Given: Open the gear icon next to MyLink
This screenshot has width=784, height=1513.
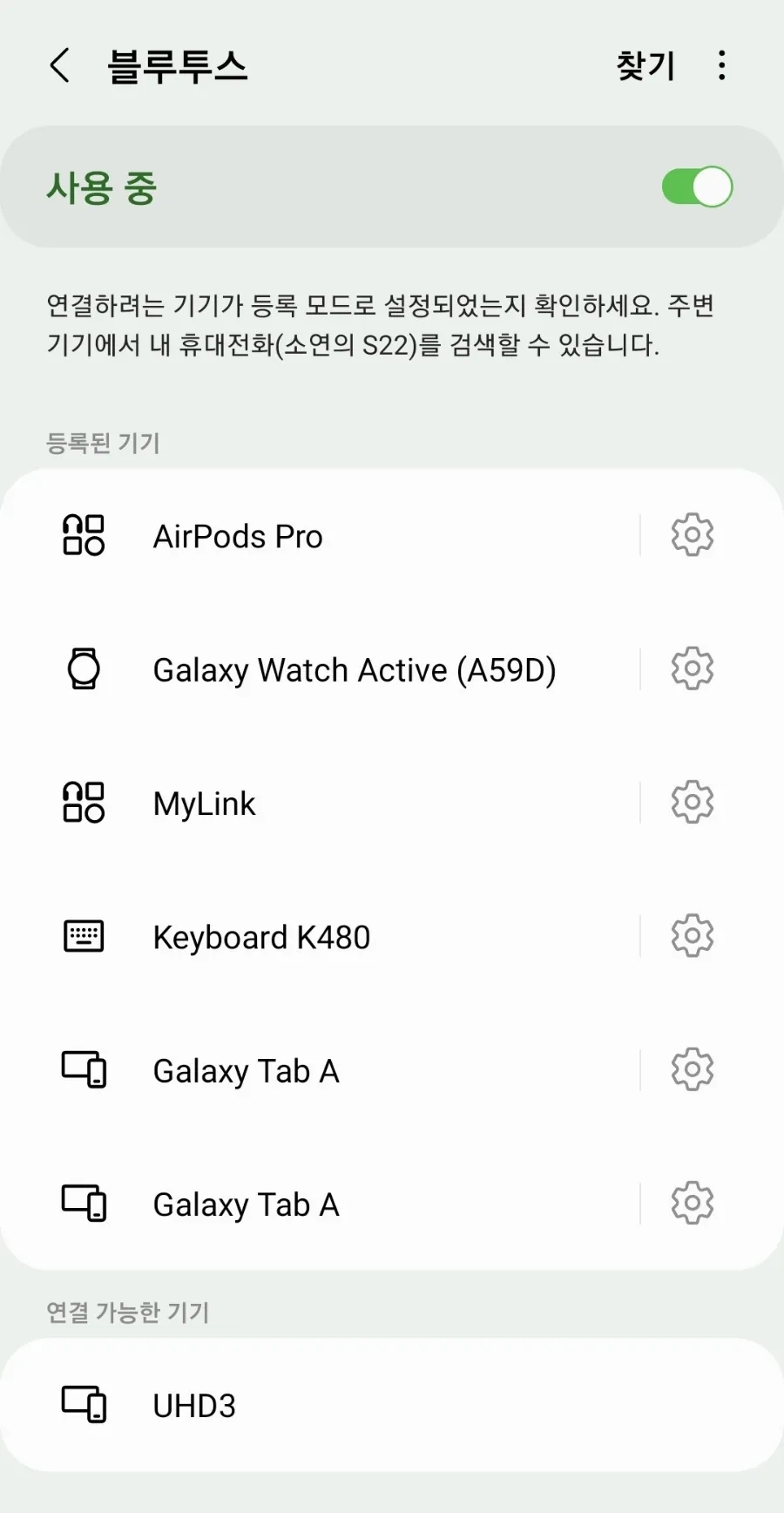Looking at the screenshot, I should (693, 802).
